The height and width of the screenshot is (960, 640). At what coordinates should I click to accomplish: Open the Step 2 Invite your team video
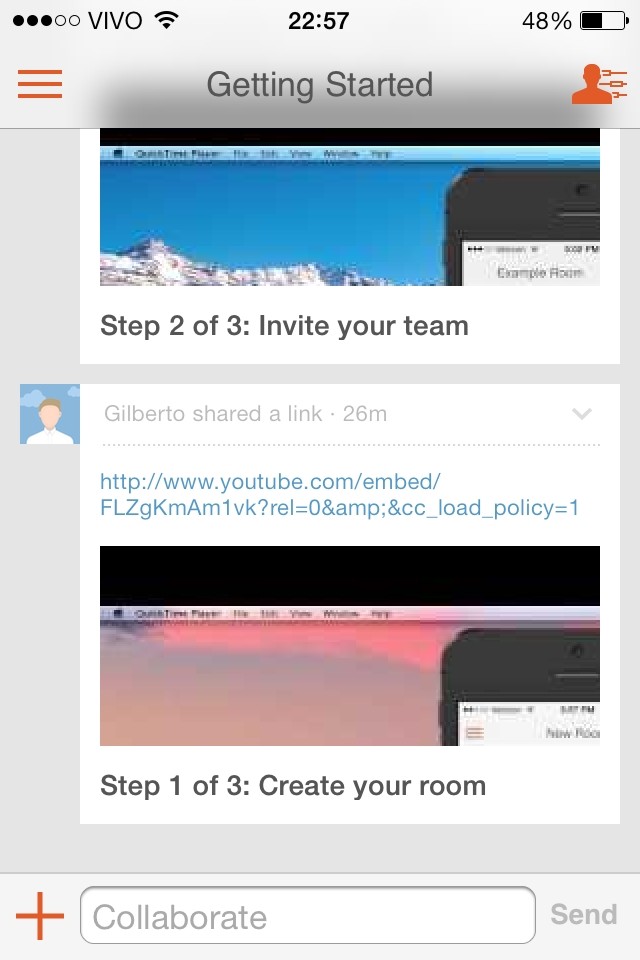[349, 215]
